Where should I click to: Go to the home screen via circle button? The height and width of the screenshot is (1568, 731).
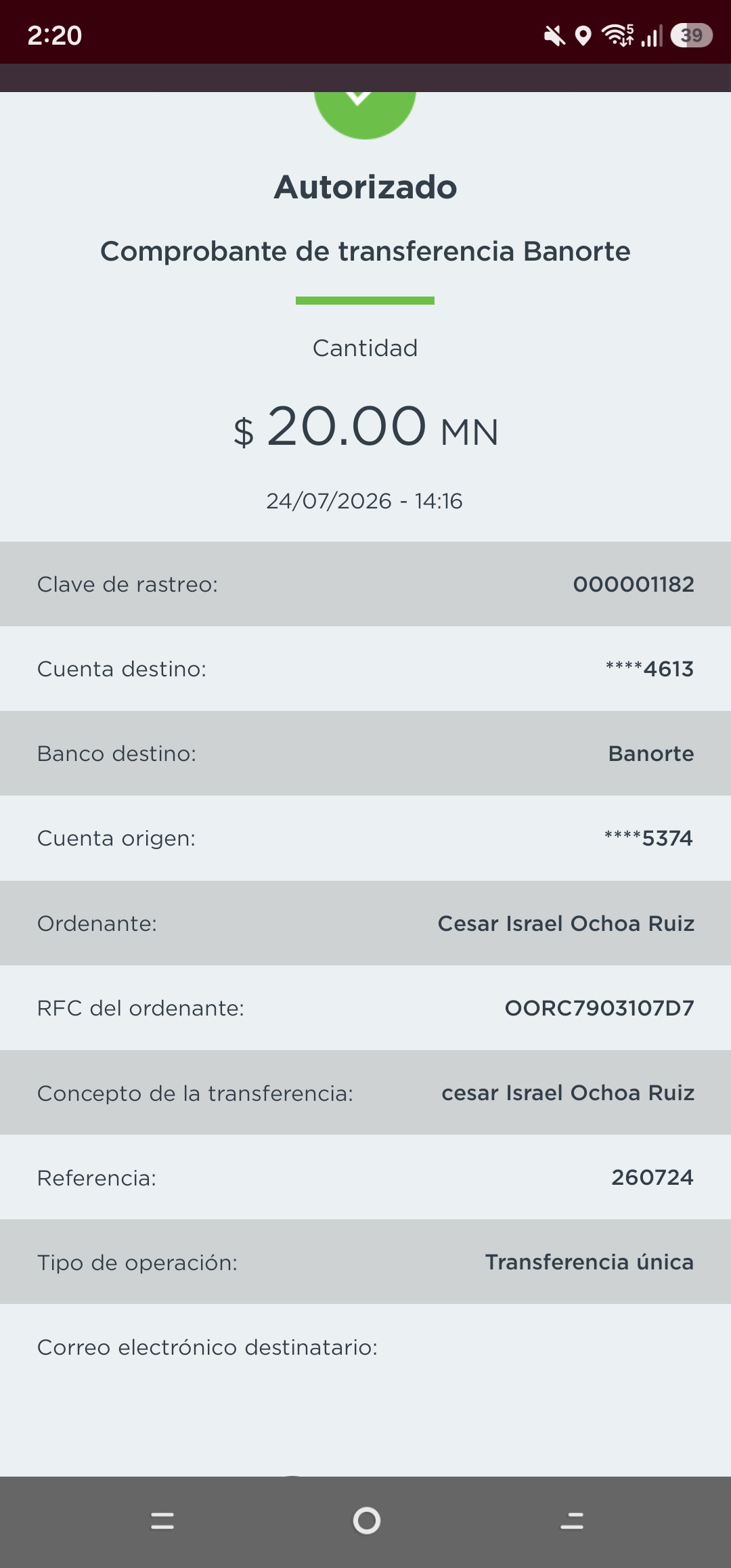coord(366,1521)
